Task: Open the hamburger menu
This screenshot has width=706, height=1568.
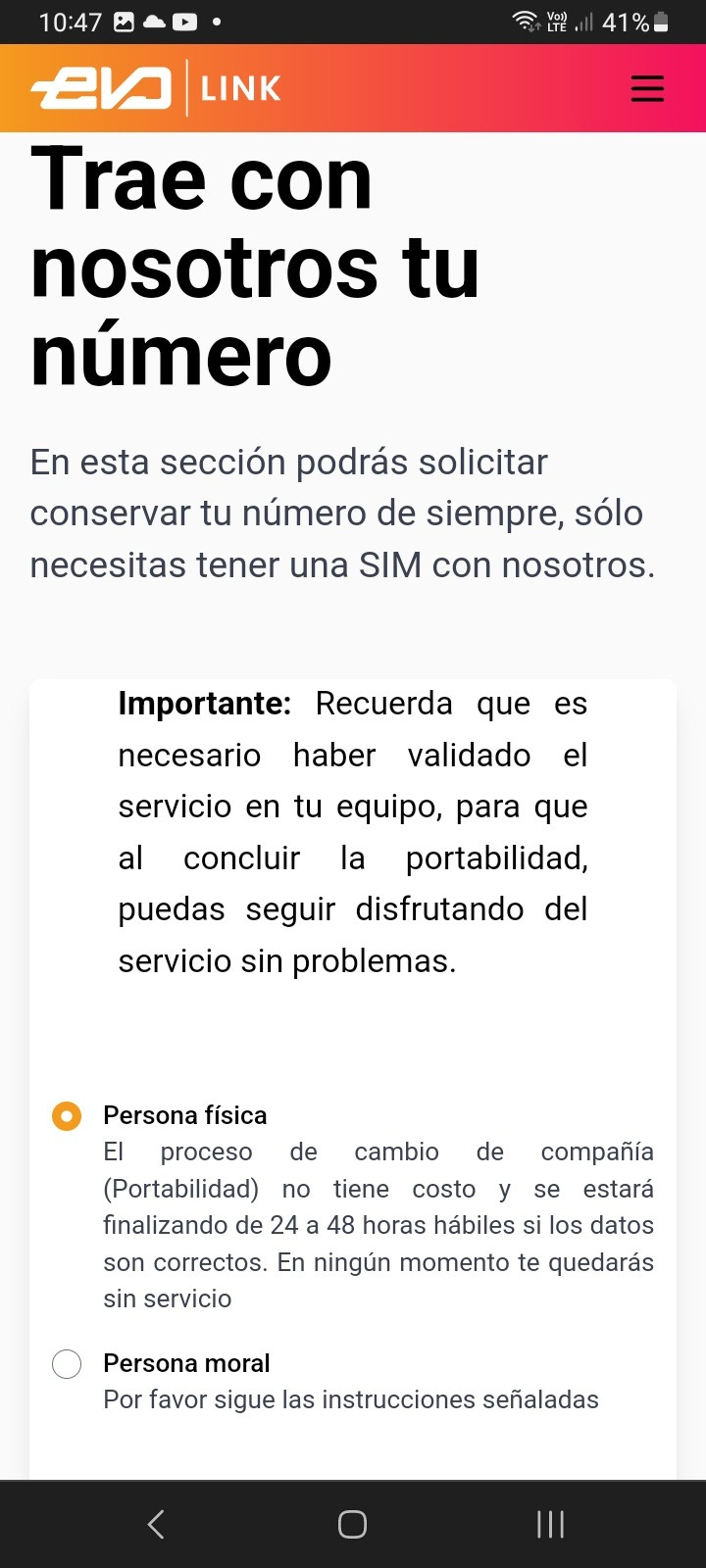Action: (647, 88)
